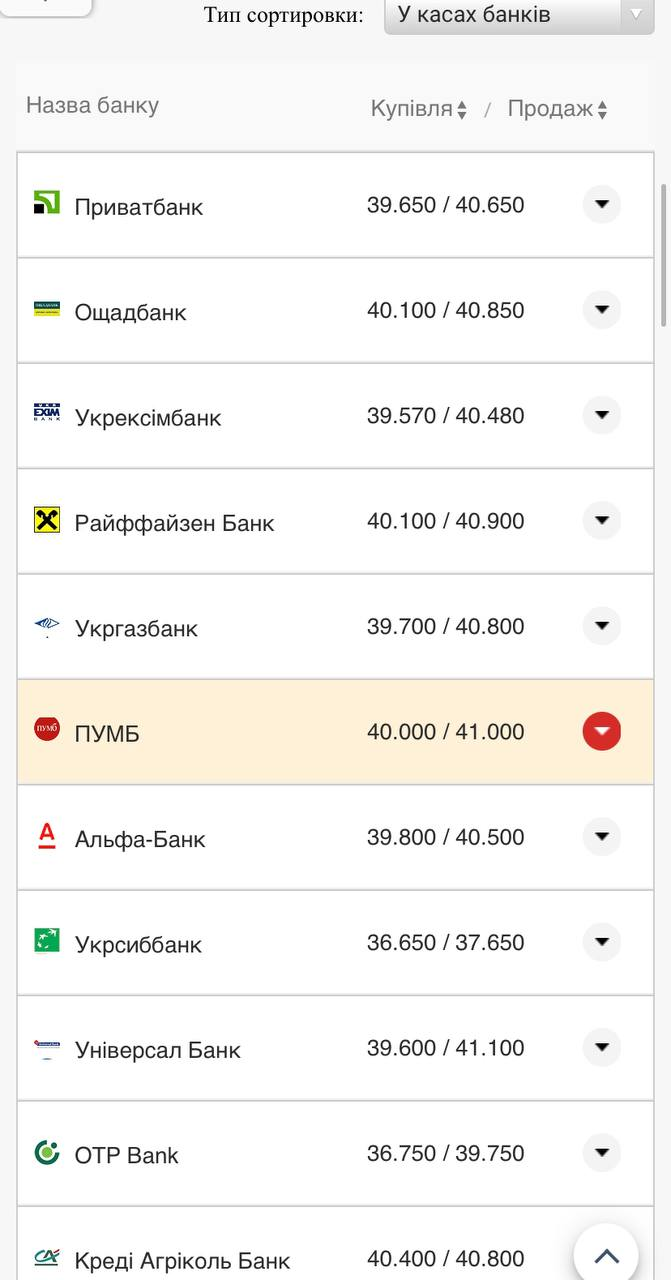
Task: Expand Альфа-Банк rate details
Action: coord(601,837)
